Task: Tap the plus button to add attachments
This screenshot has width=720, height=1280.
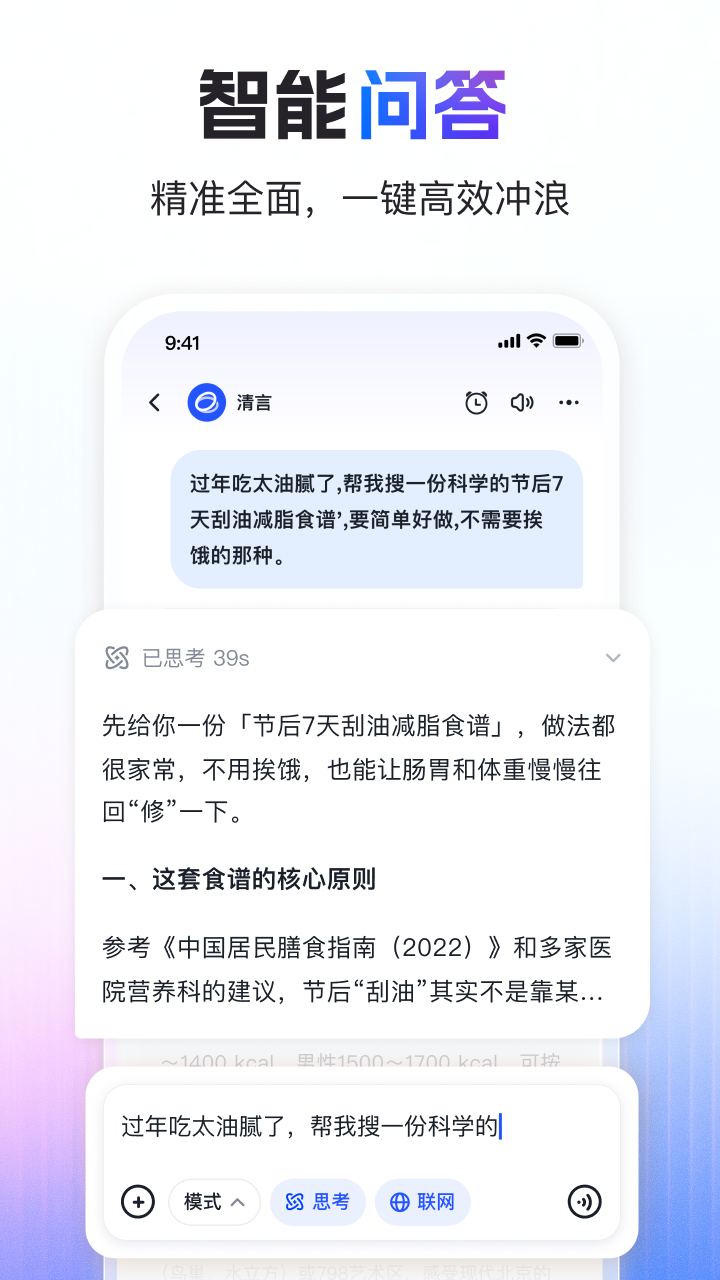Action: tap(138, 1202)
